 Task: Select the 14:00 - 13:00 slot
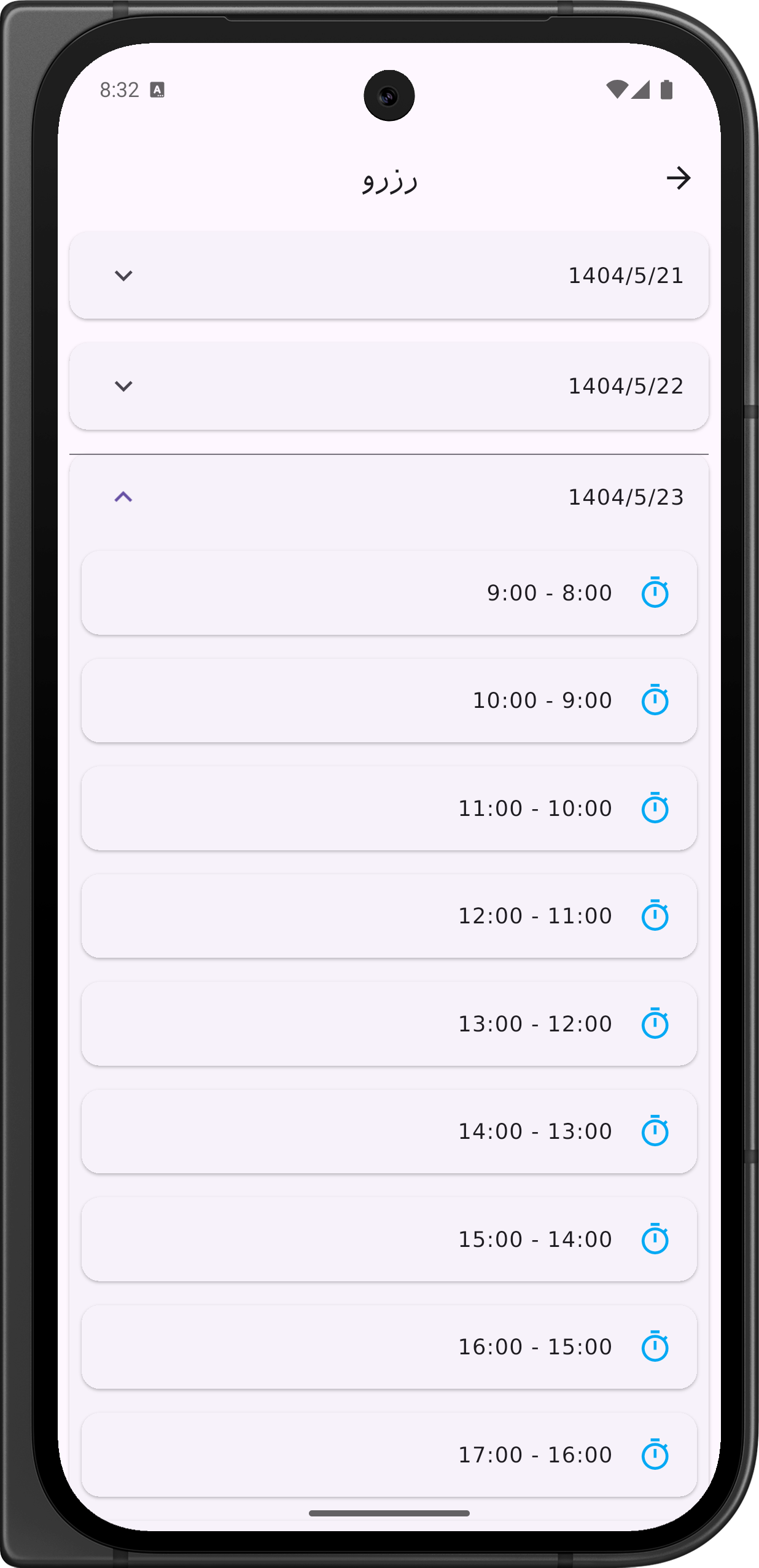click(x=389, y=1131)
